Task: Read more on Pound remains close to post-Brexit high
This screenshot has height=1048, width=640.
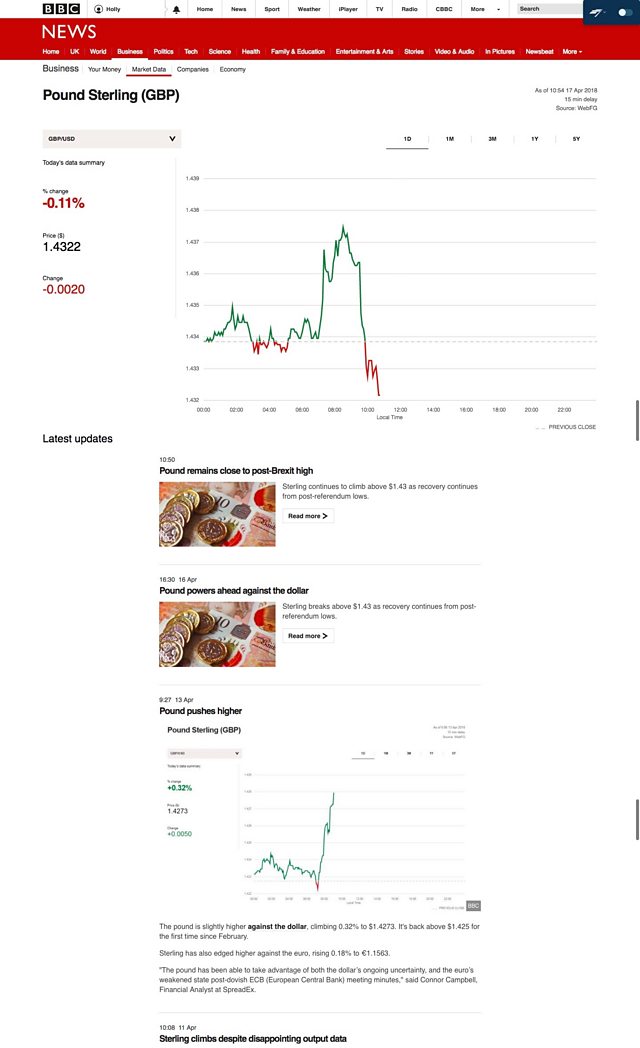Action: [308, 516]
